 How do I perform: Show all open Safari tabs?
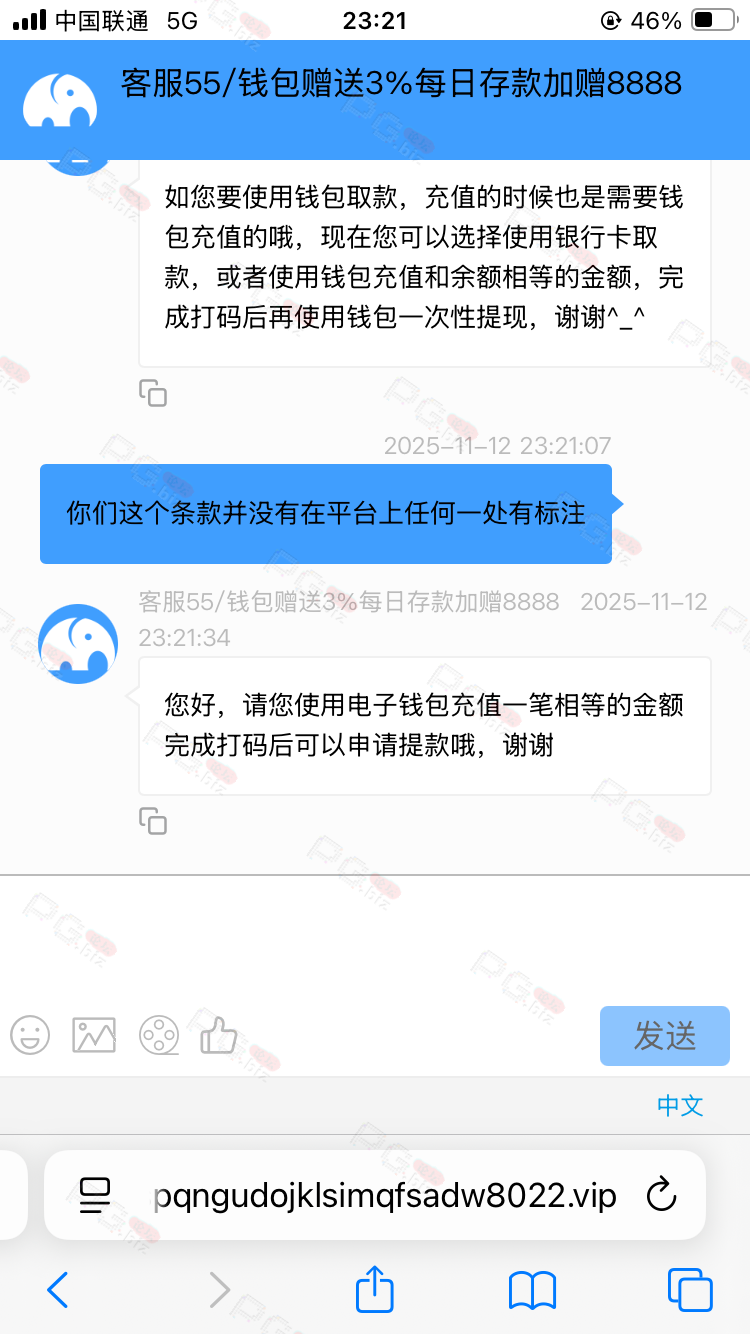pyautogui.click(x=689, y=1290)
